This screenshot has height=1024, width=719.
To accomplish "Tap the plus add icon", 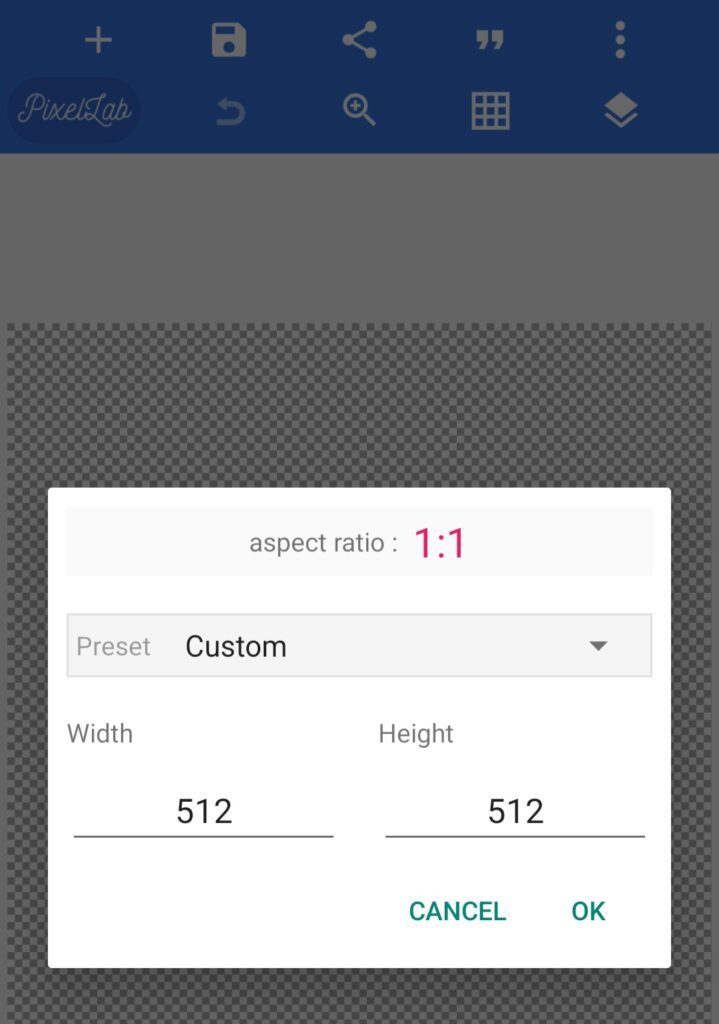I will tap(98, 41).
